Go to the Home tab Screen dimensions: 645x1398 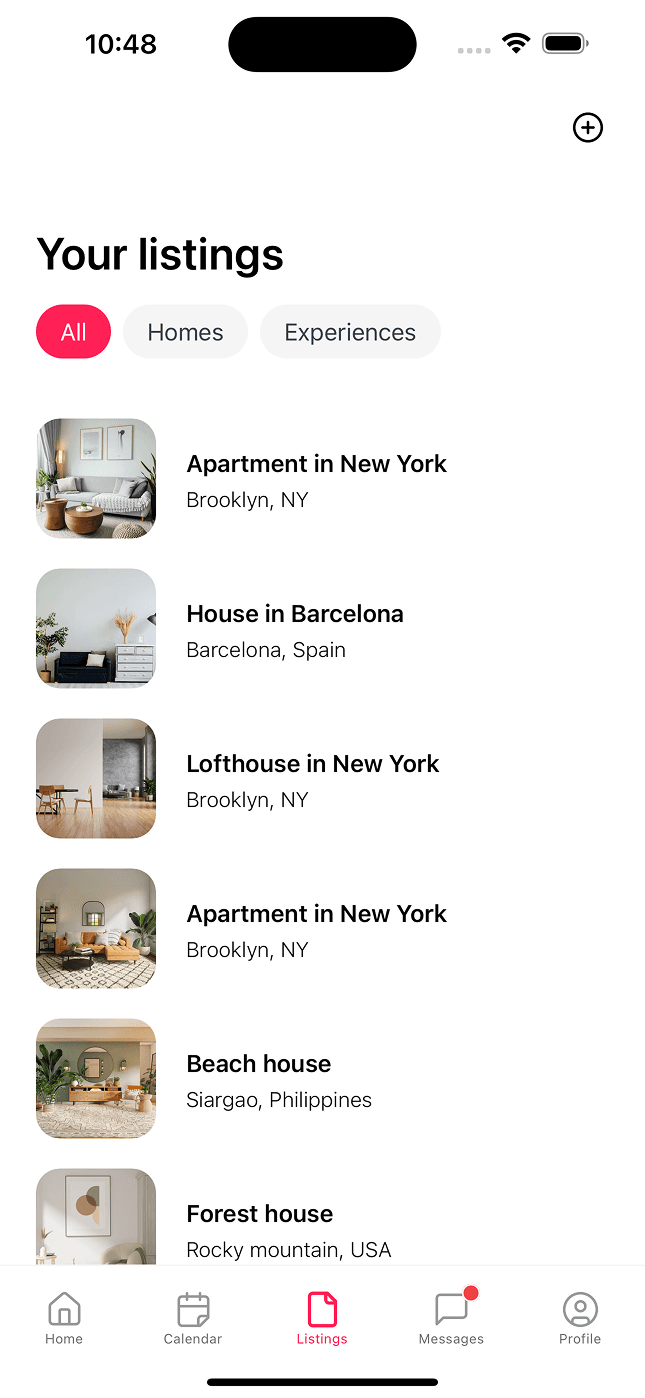[x=64, y=1318]
